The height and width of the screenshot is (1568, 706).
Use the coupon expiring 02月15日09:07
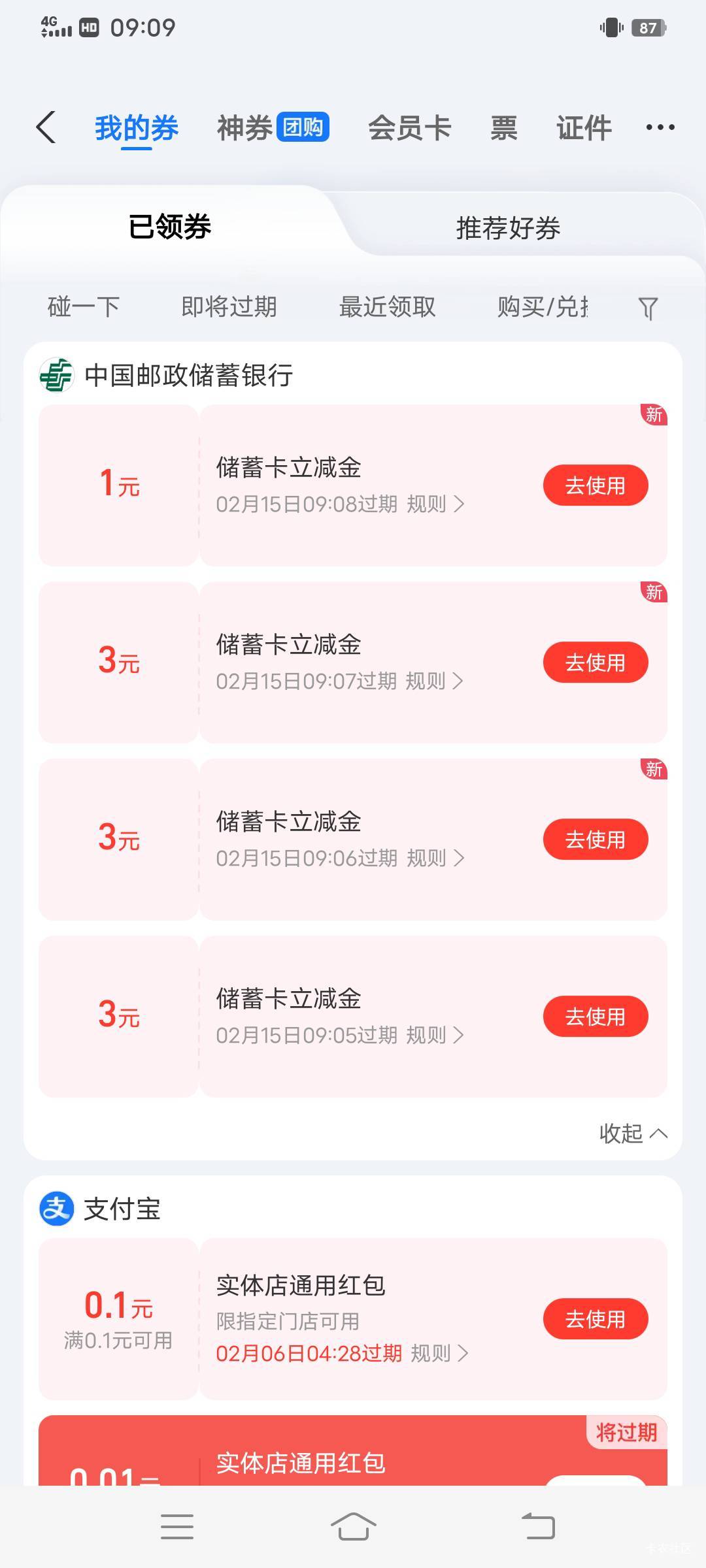point(595,662)
